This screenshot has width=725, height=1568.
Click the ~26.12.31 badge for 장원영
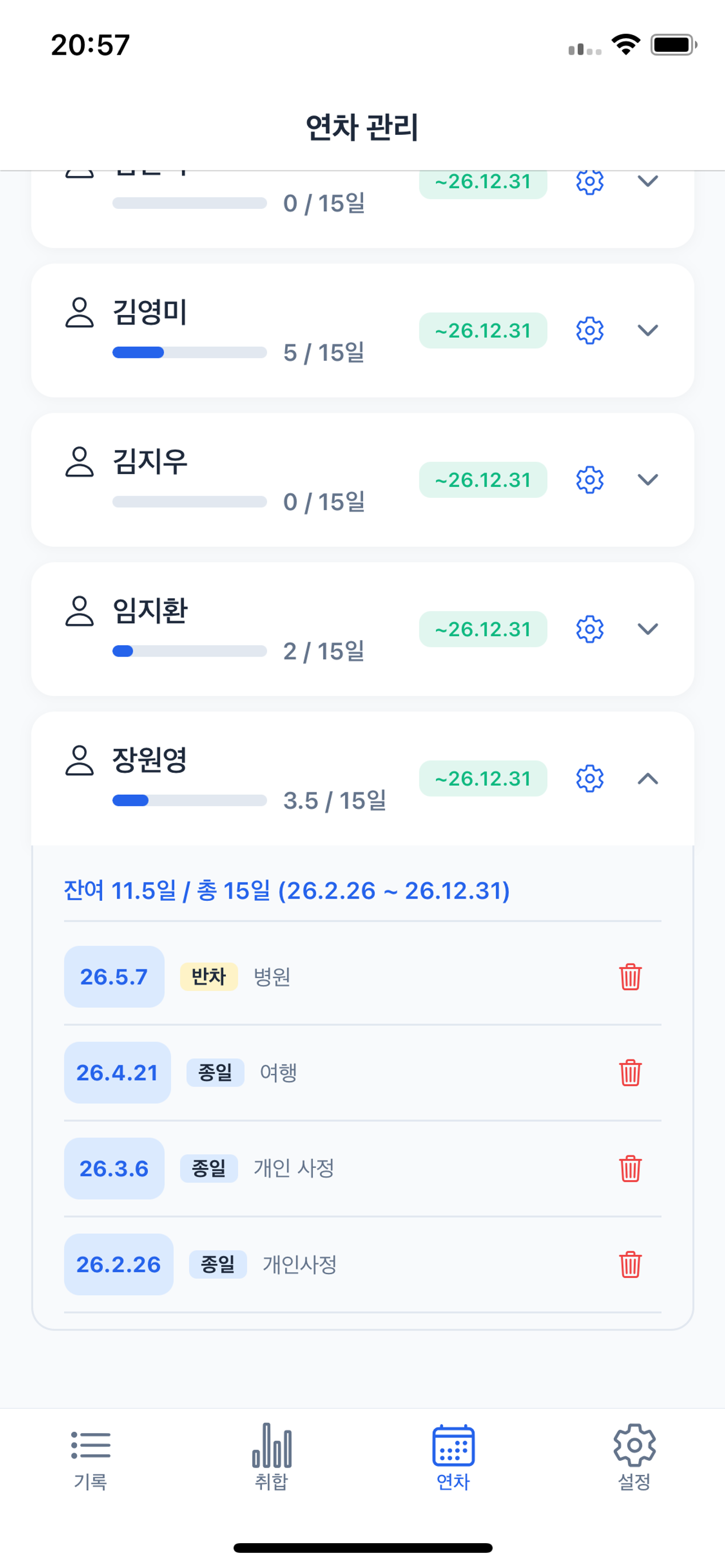(483, 778)
